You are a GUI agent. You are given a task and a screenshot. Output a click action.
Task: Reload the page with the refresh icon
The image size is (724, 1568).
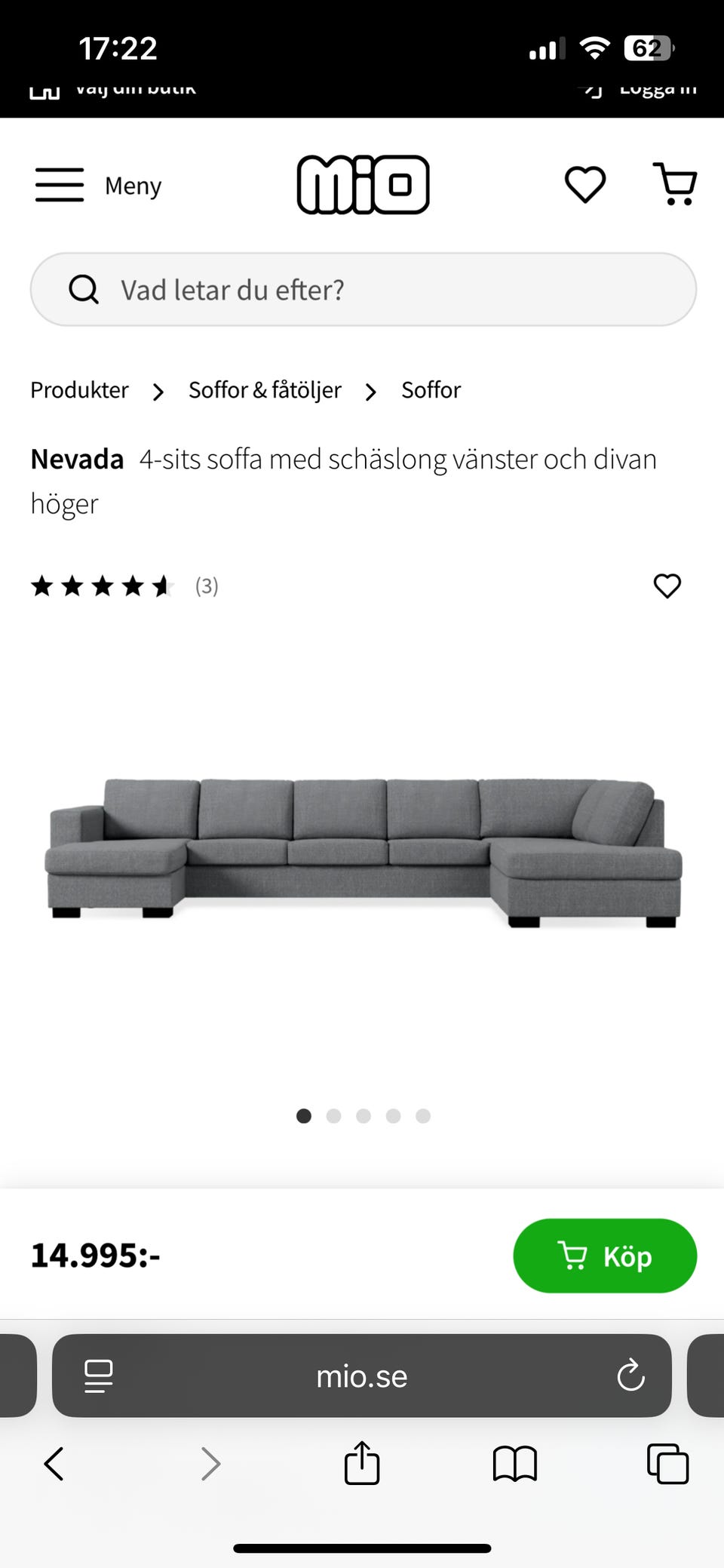pos(630,1376)
